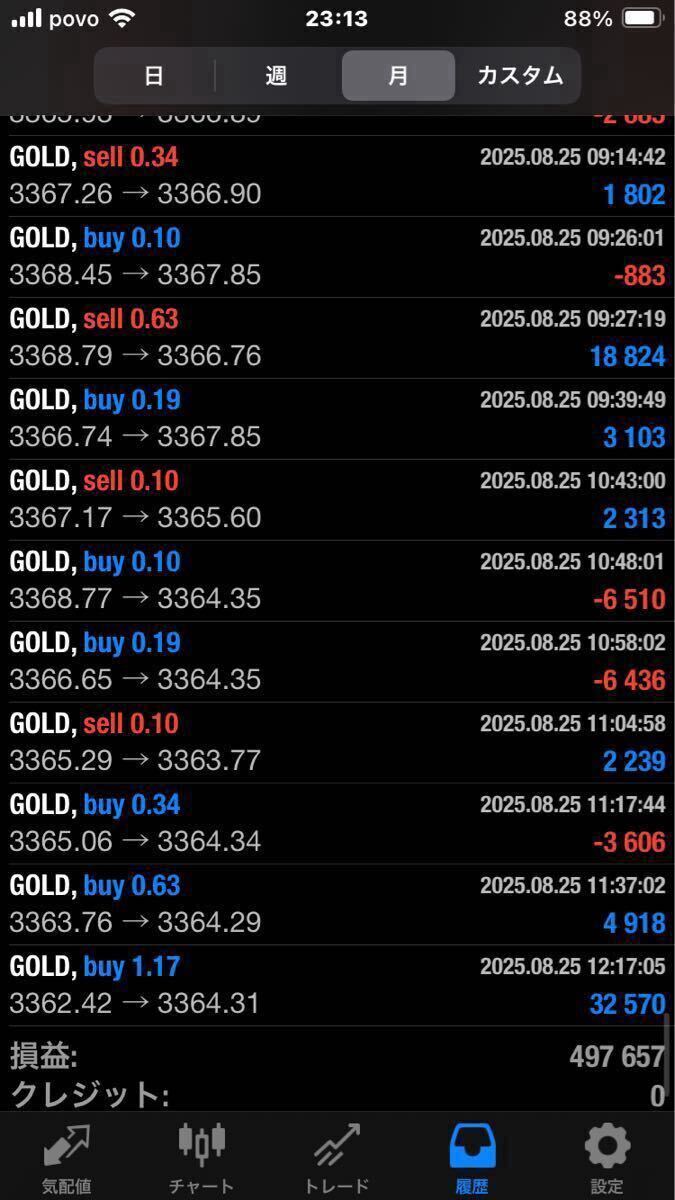
Task: Open the チャート chart tab
Action: tap(201, 1158)
